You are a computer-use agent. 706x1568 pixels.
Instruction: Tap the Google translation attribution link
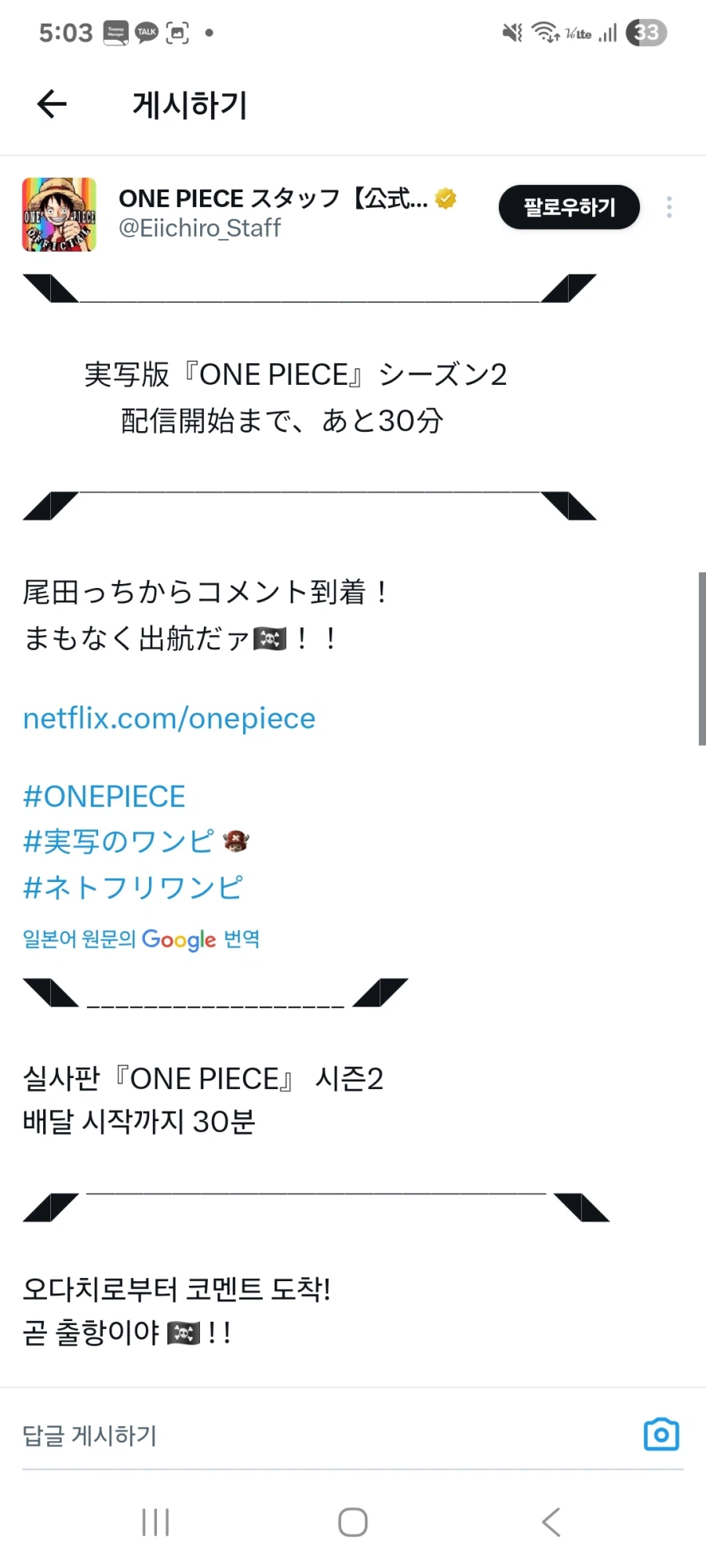[x=141, y=938]
